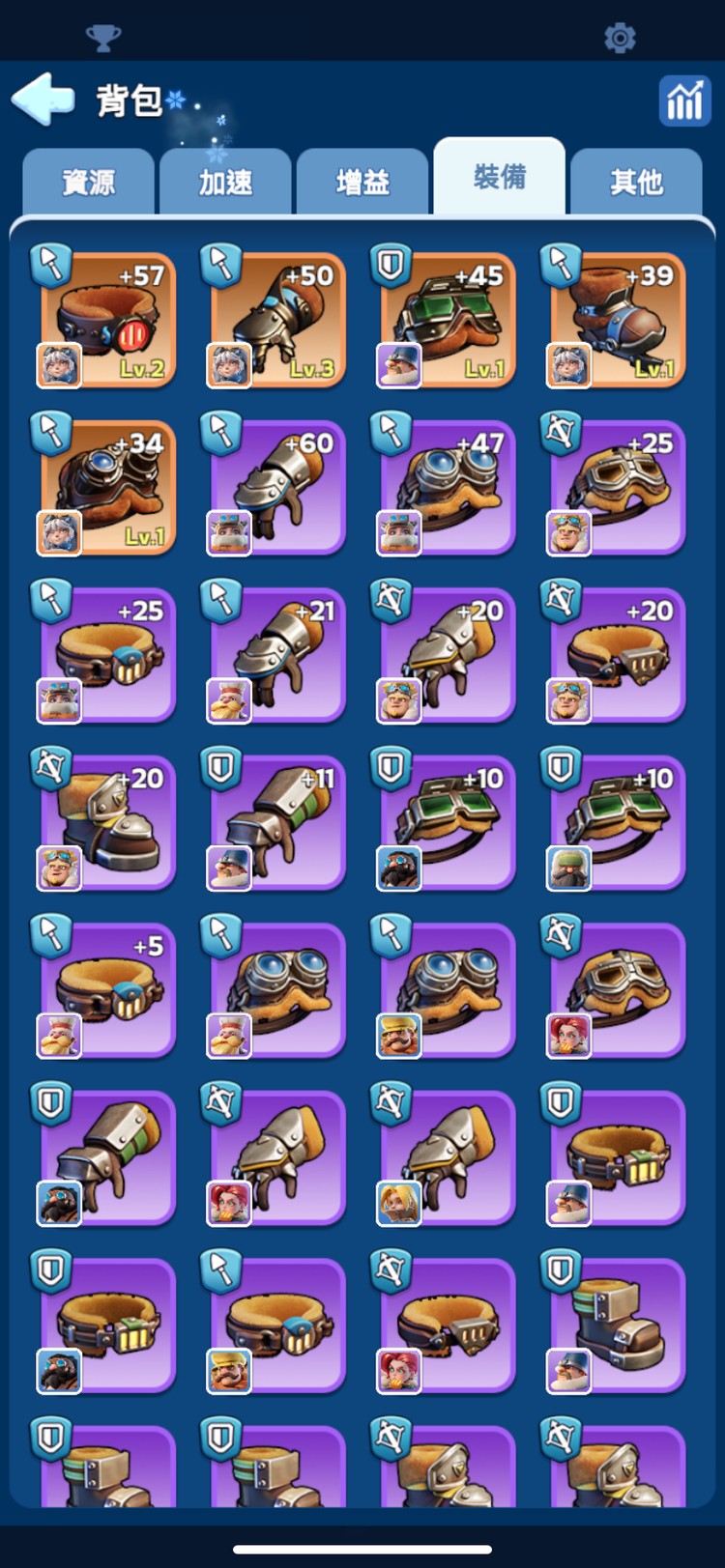This screenshot has width=725, height=1568.
Task: Select the +34 Lv.1 goggles item
Action: click(106, 487)
